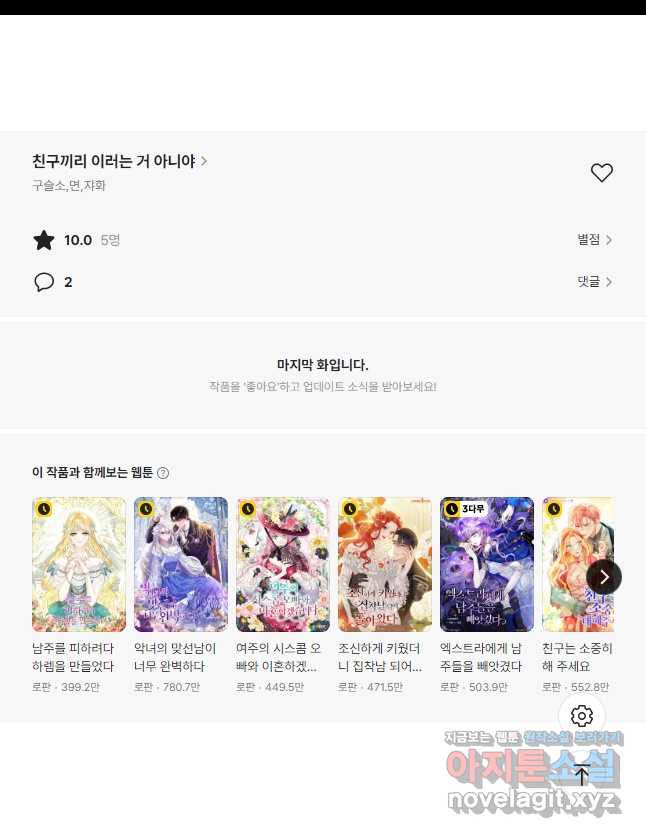Open the 댓글 comments page
Image resolution: width=646 pixels, height=838 pixels.
[x=594, y=282]
